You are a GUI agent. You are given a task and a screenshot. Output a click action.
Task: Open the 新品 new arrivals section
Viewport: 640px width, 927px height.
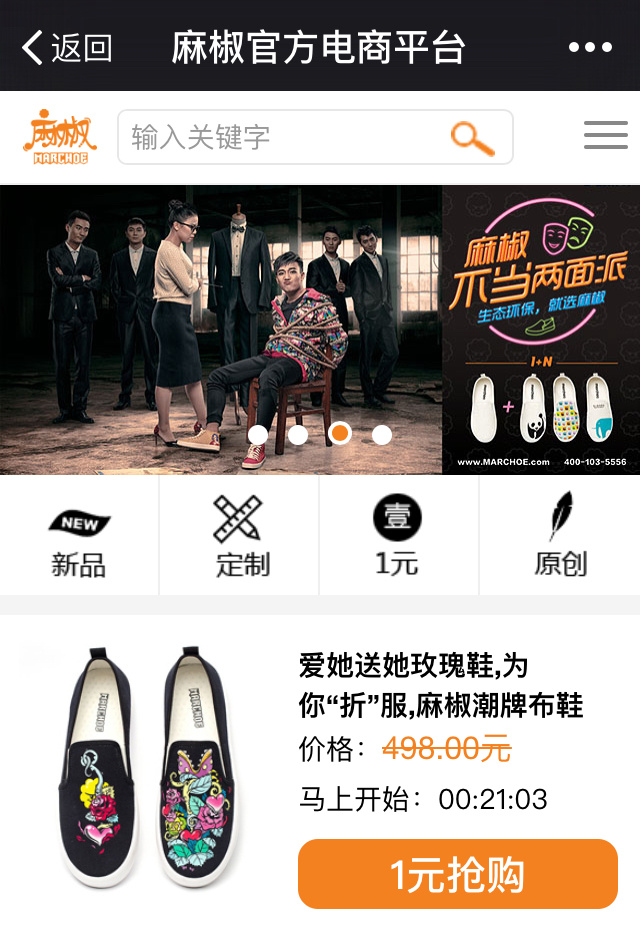pos(79,536)
